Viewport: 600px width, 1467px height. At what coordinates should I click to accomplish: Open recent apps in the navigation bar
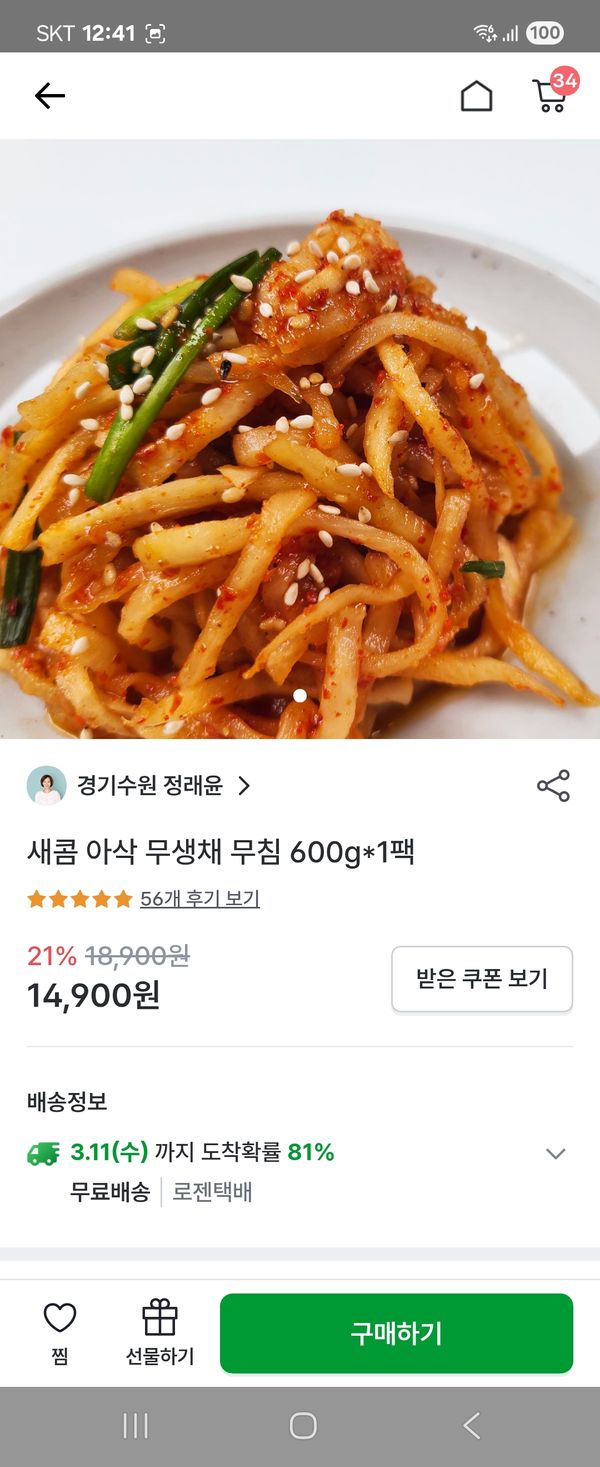(x=135, y=1426)
